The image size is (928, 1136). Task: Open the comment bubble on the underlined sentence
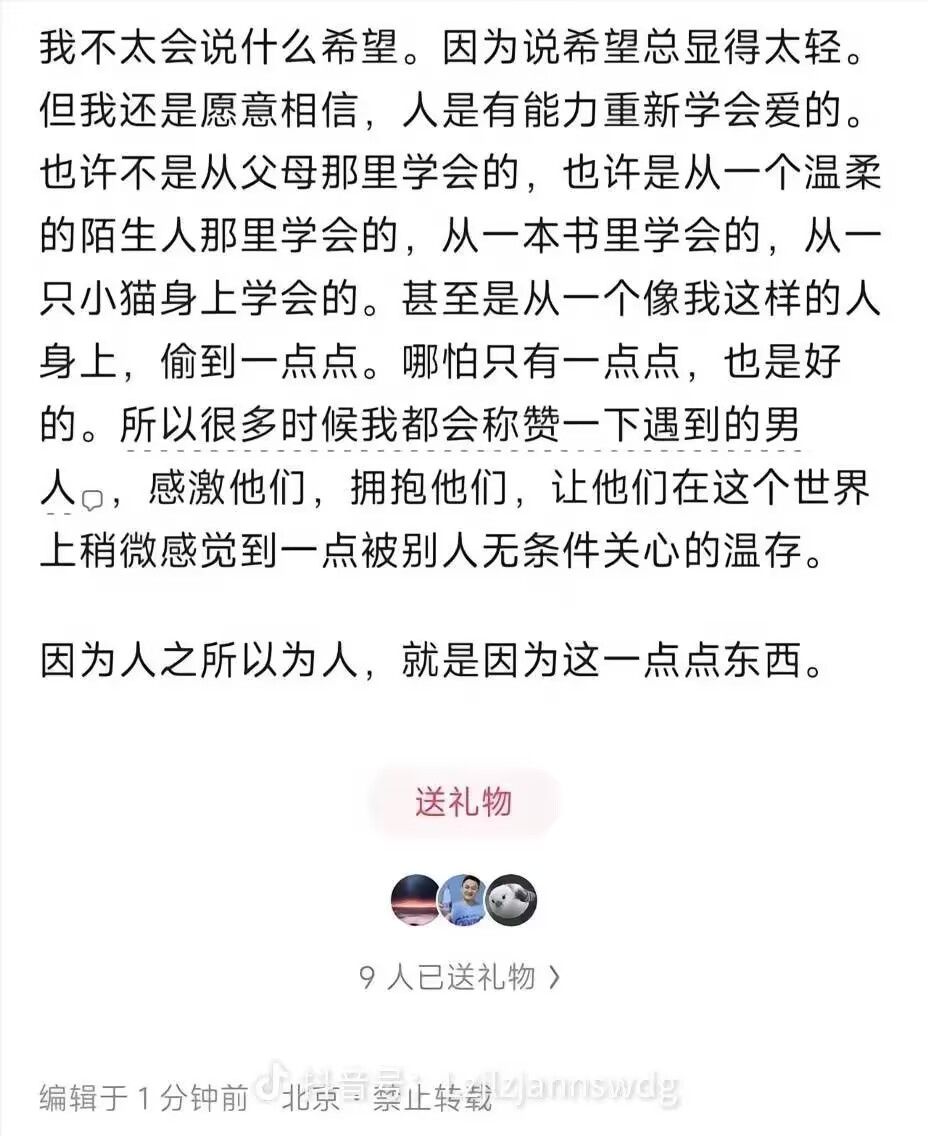(x=93, y=500)
